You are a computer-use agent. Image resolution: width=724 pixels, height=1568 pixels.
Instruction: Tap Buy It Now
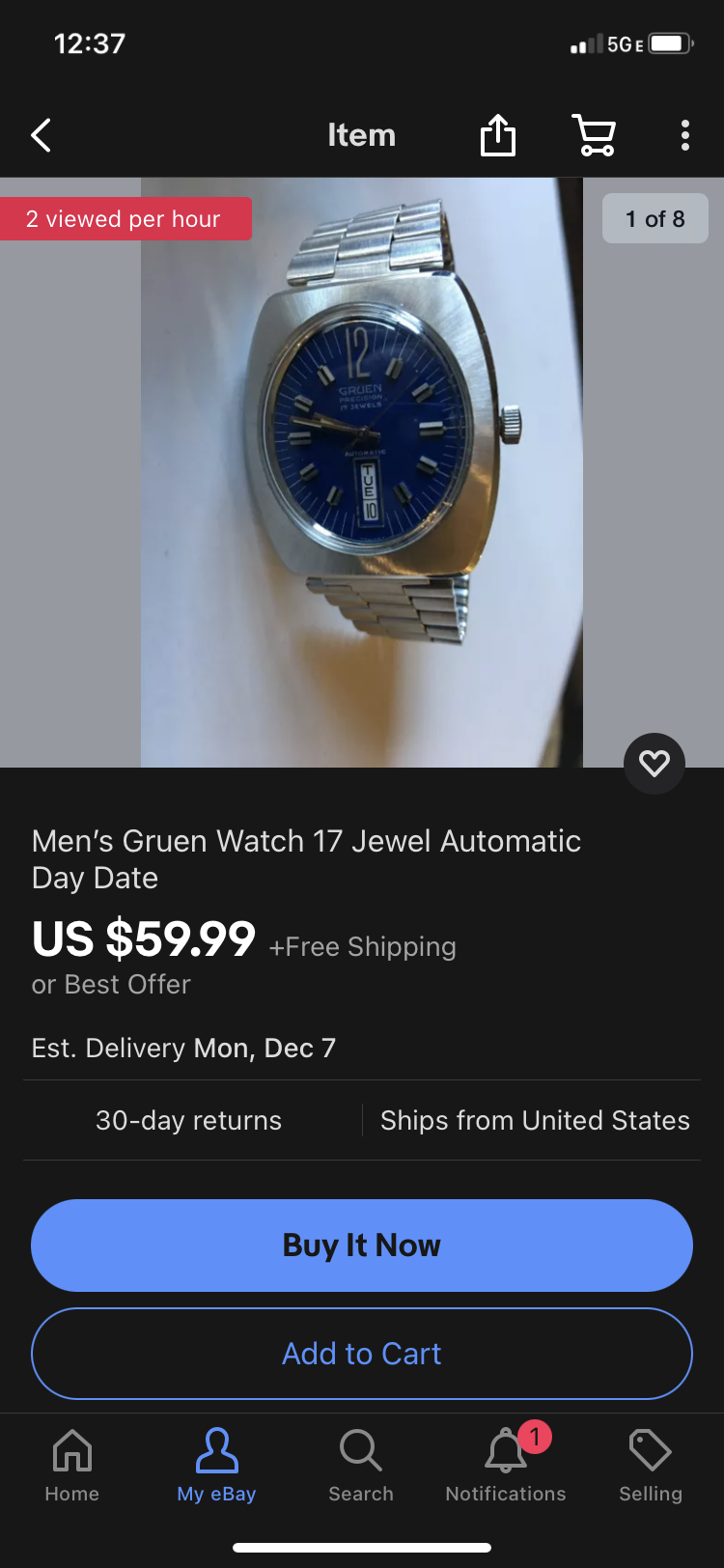[x=362, y=1246]
